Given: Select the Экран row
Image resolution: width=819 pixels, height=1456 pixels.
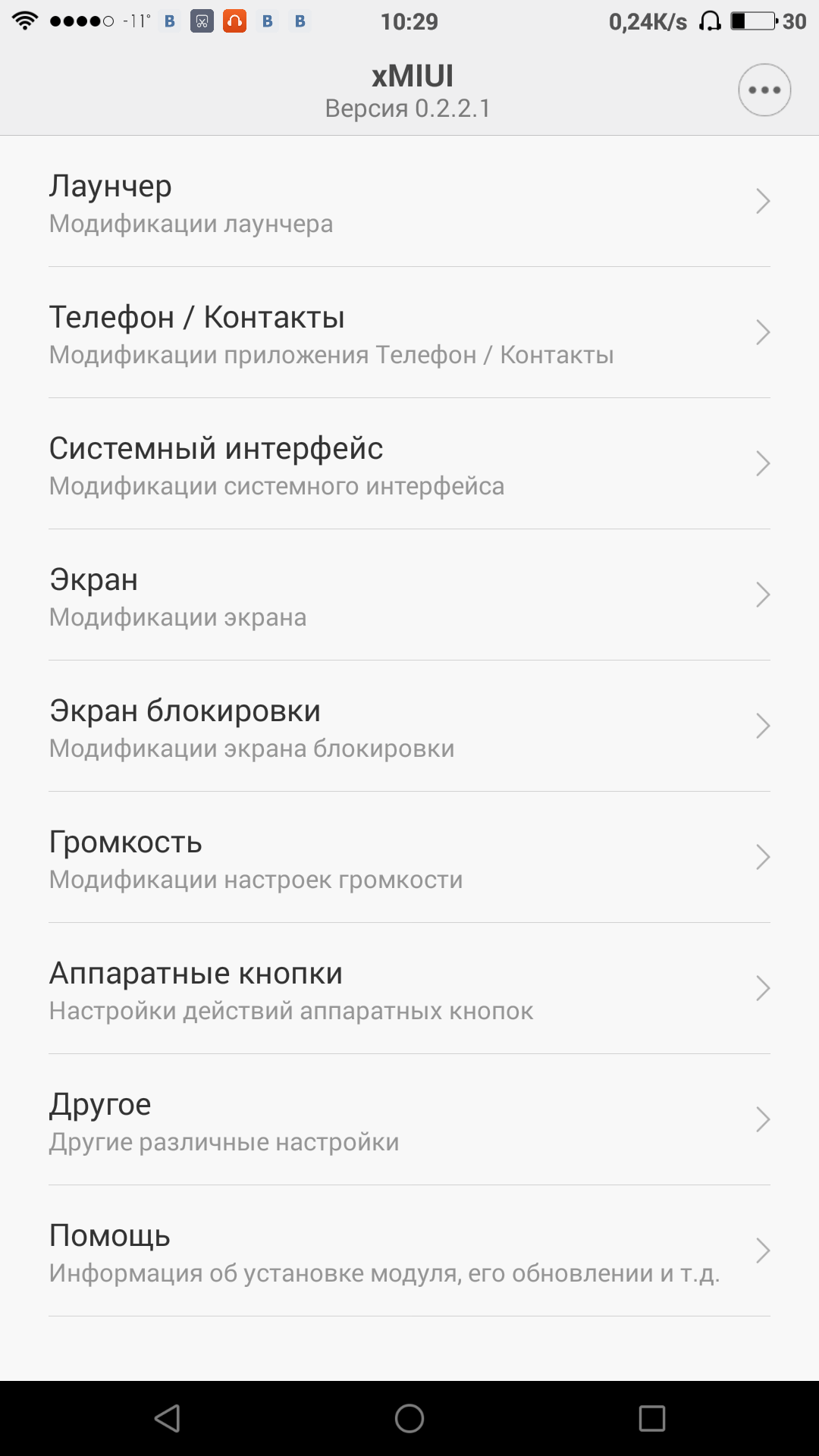Looking at the screenshot, I should click(x=409, y=596).
